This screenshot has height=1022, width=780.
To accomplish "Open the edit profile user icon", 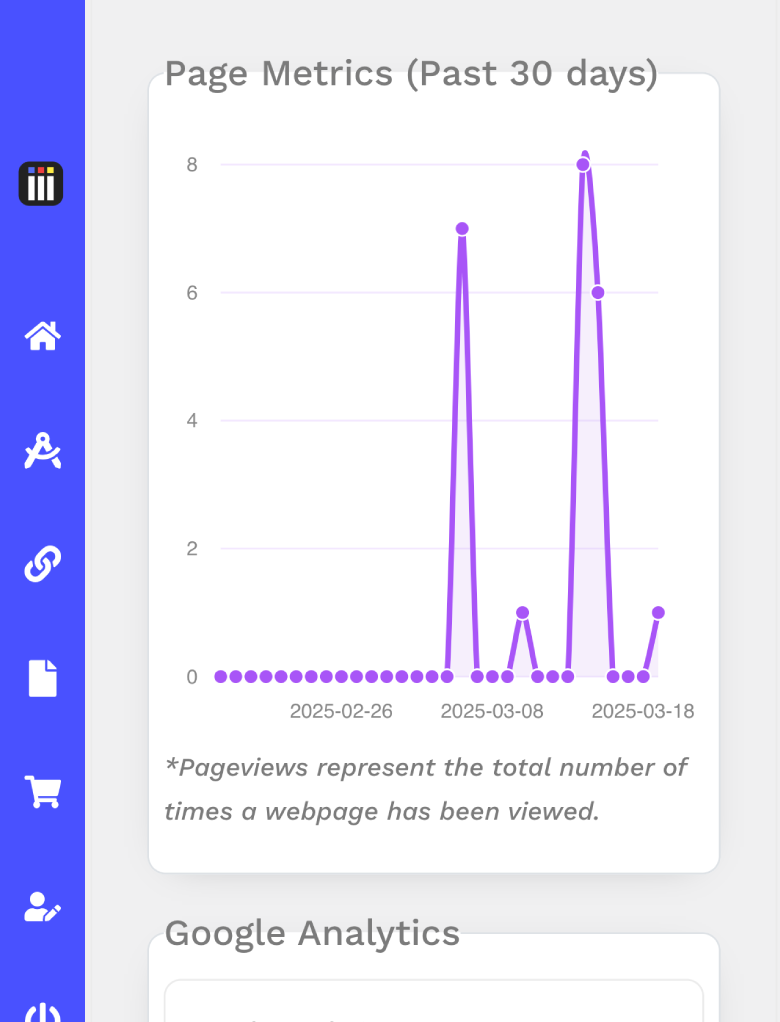I will (42, 906).
